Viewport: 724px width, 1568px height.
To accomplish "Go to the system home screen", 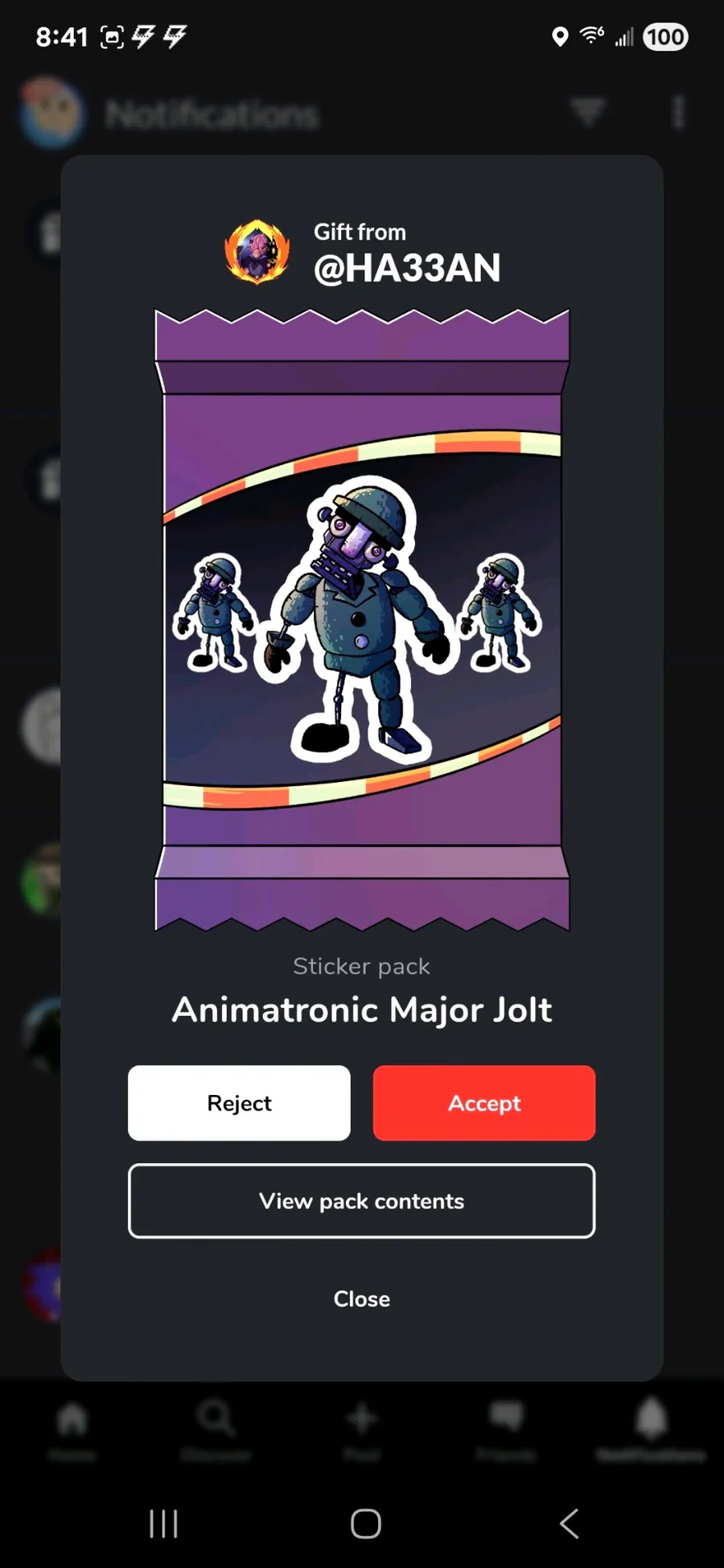I will [x=365, y=1523].
